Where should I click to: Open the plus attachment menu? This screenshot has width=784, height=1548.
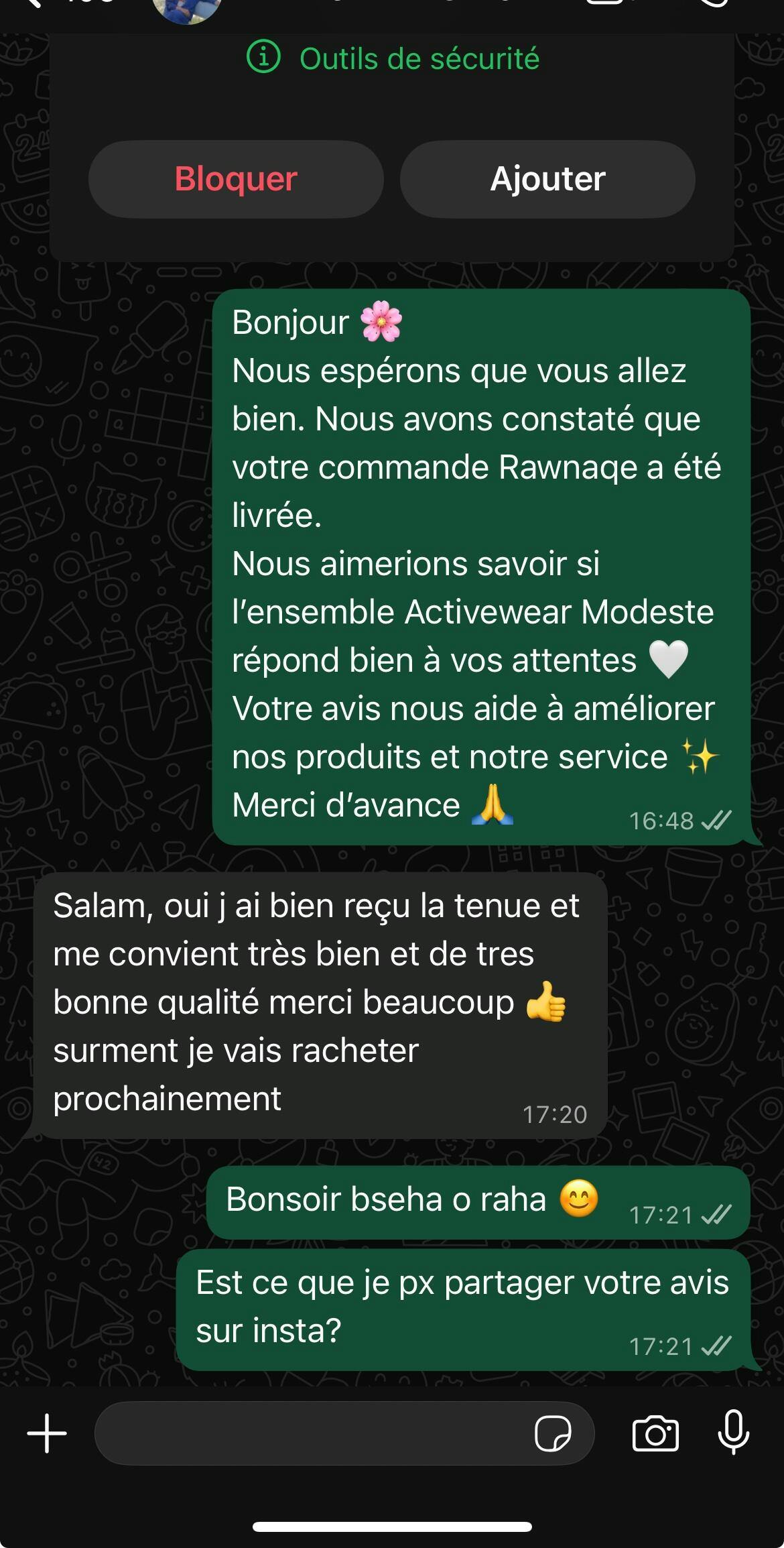pyautogui.click(x=47, y=1433)
